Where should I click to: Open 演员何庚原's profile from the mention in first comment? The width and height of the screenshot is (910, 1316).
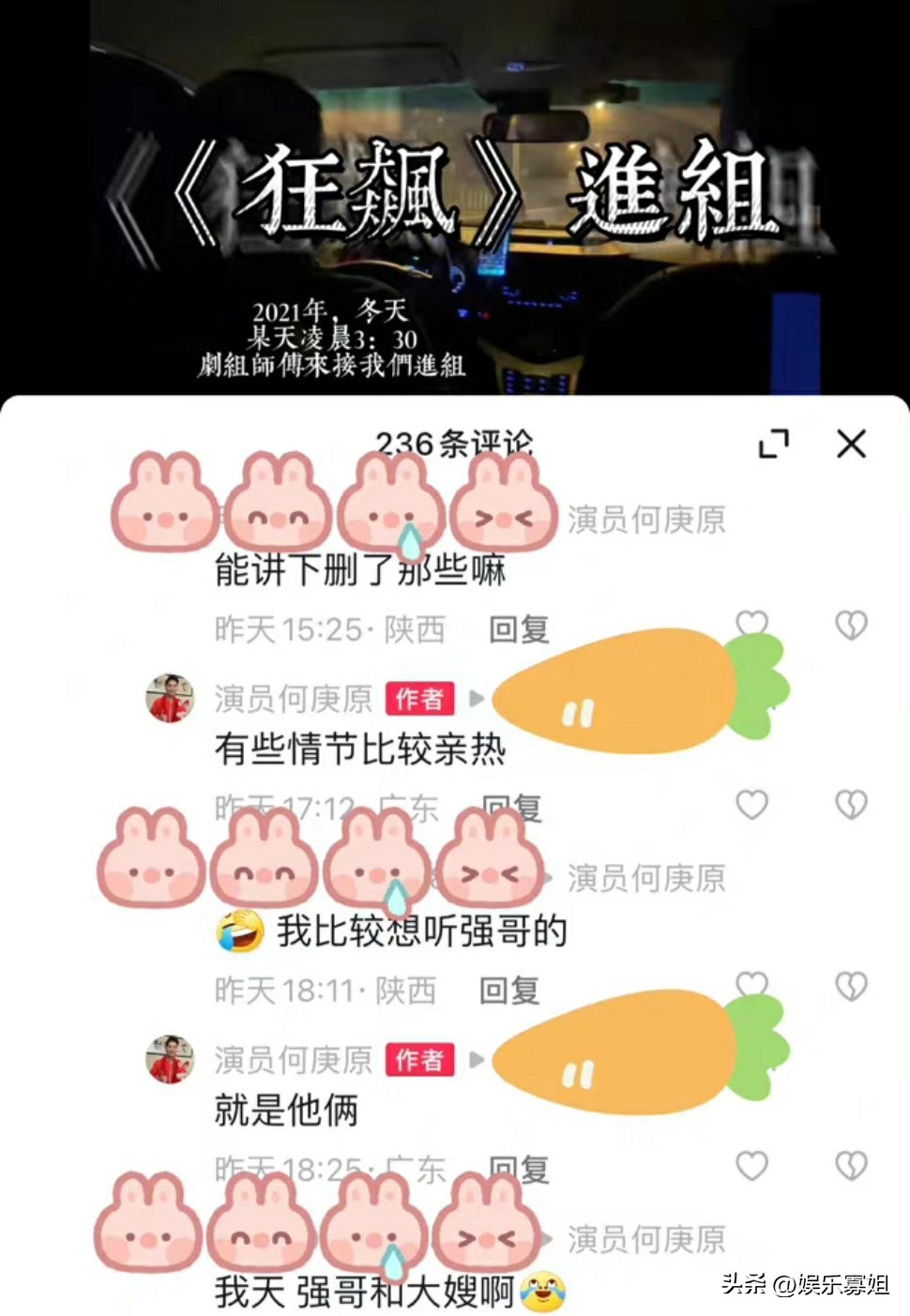tap(651, 521)
